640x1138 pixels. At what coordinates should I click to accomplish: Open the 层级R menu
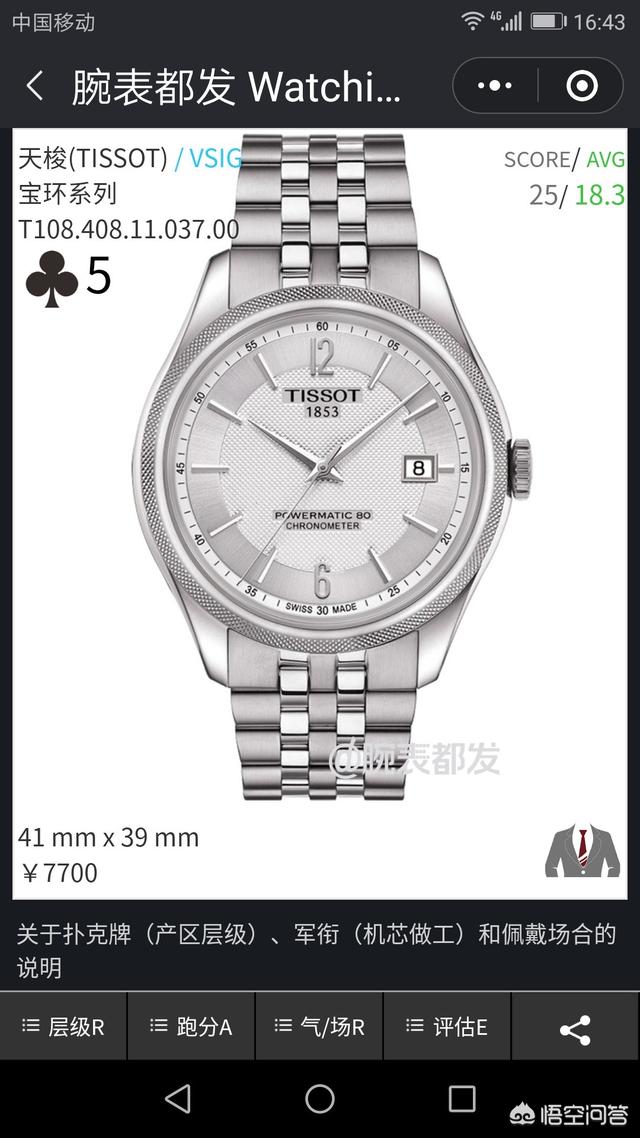tap(64, 1026)
